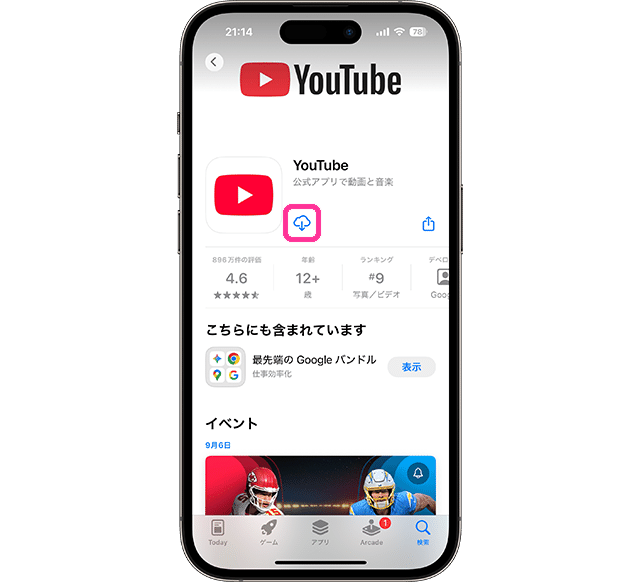Open the 9月6日 event card

[300, 486]
